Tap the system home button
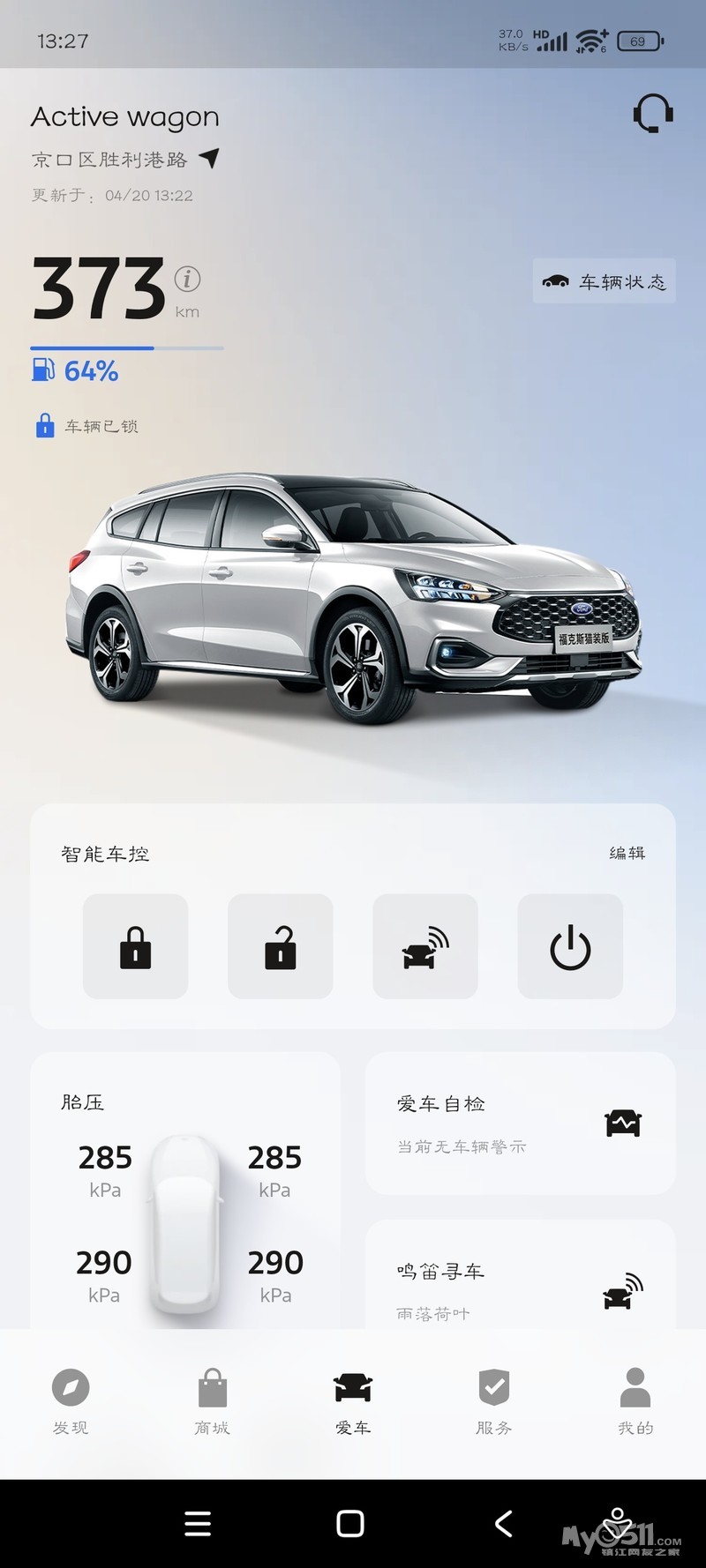The height and width of the screenshot is (1568, 706). point(350,1523)
